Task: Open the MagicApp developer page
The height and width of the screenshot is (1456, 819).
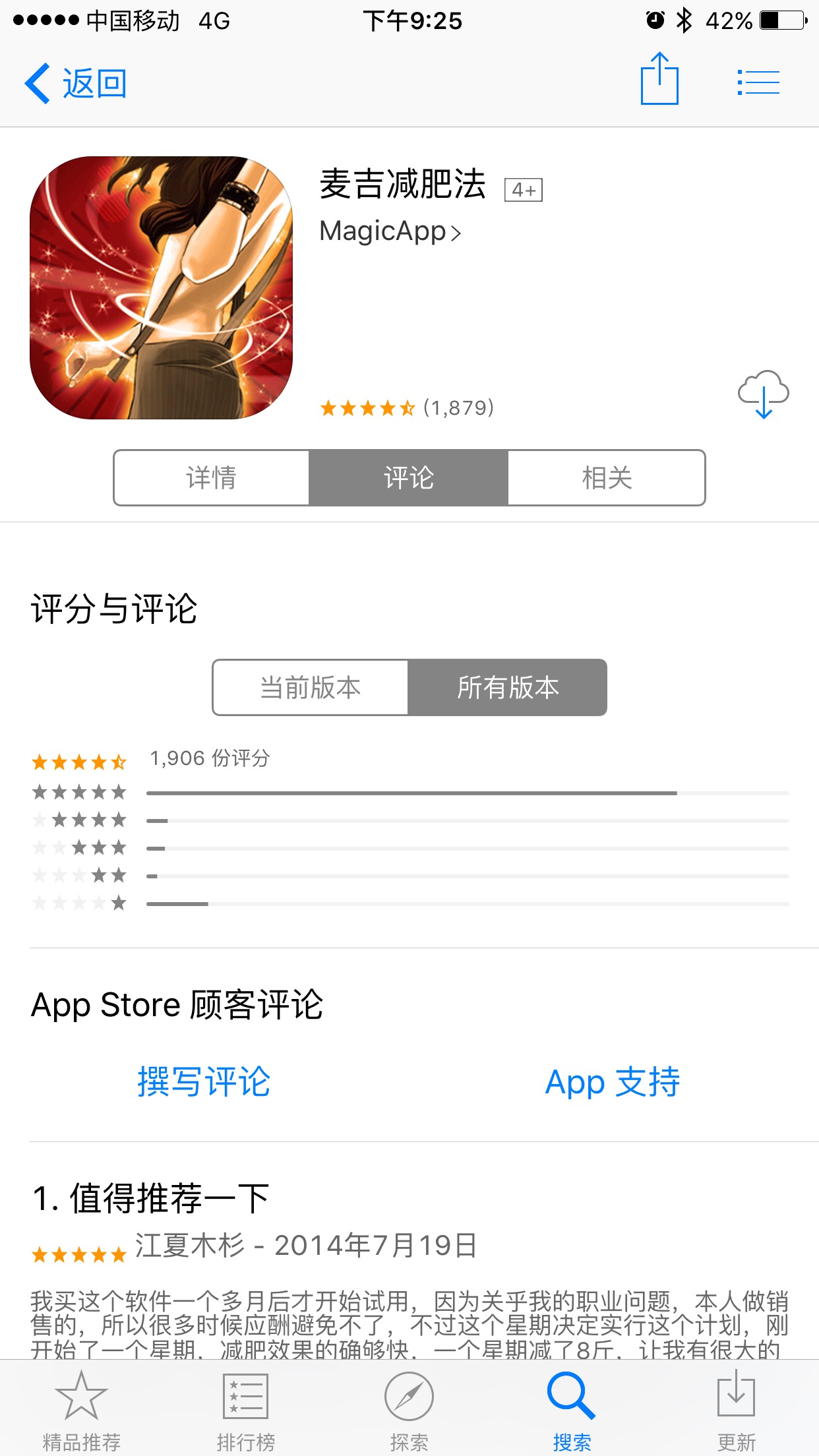Action: pyautogui.click(x=390, y=231)
